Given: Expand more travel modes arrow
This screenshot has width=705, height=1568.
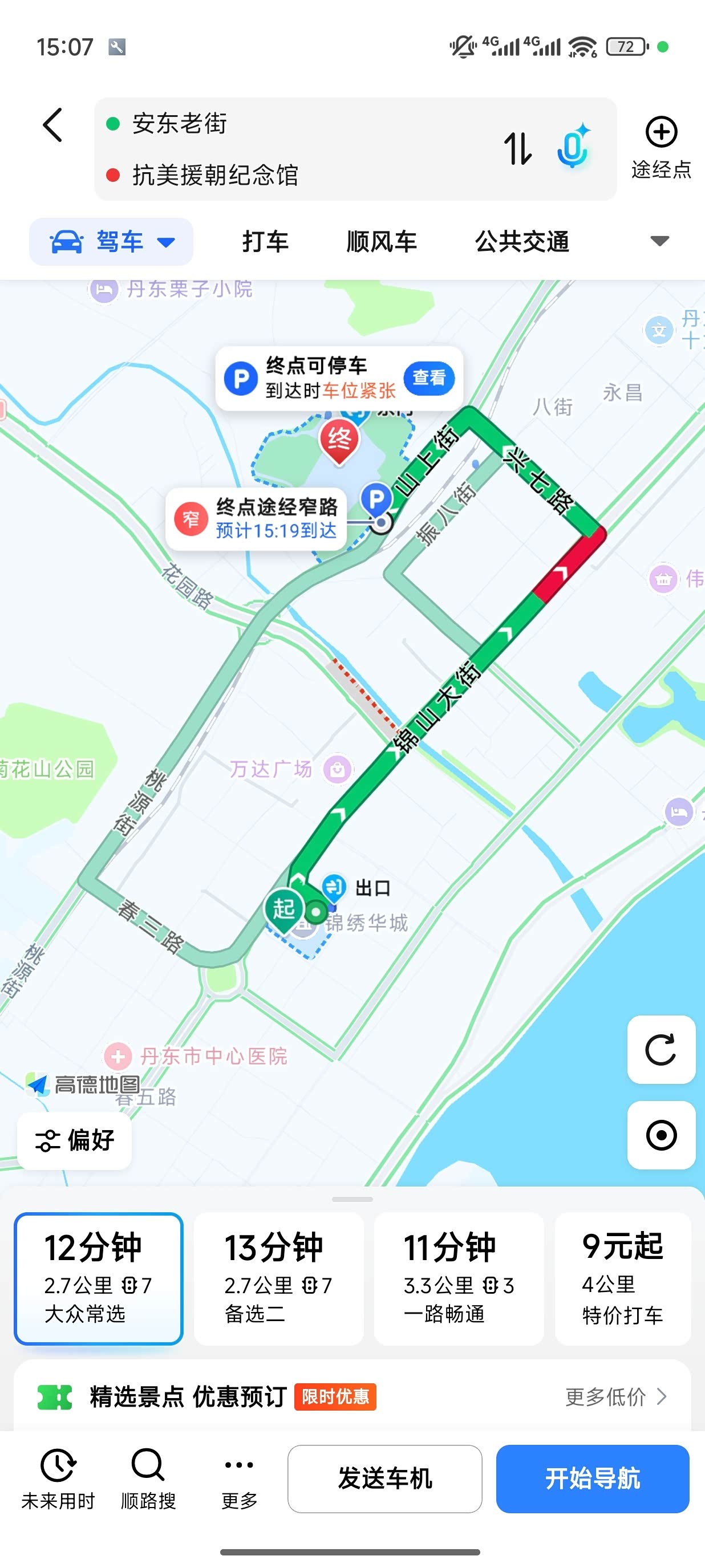Looking at the screenshot, I should 659,241.
